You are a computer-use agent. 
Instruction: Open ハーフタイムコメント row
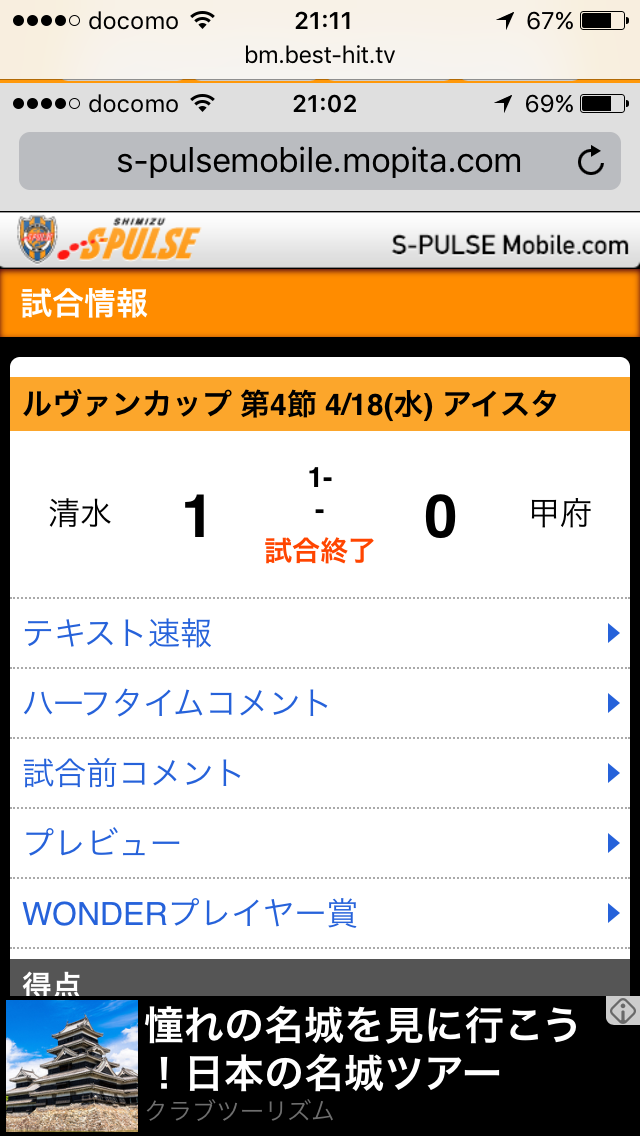point(320,703)
